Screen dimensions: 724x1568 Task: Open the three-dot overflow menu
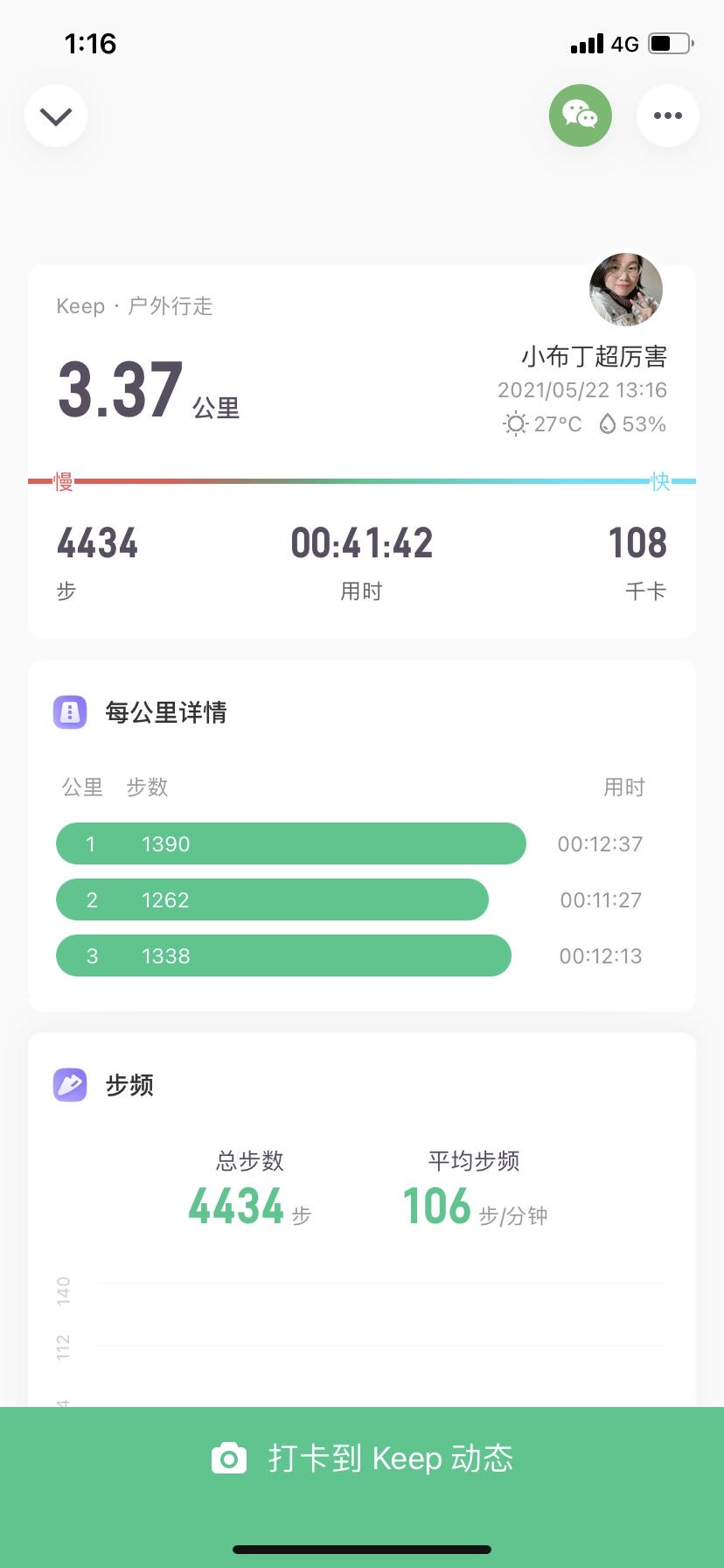point(667,115)
